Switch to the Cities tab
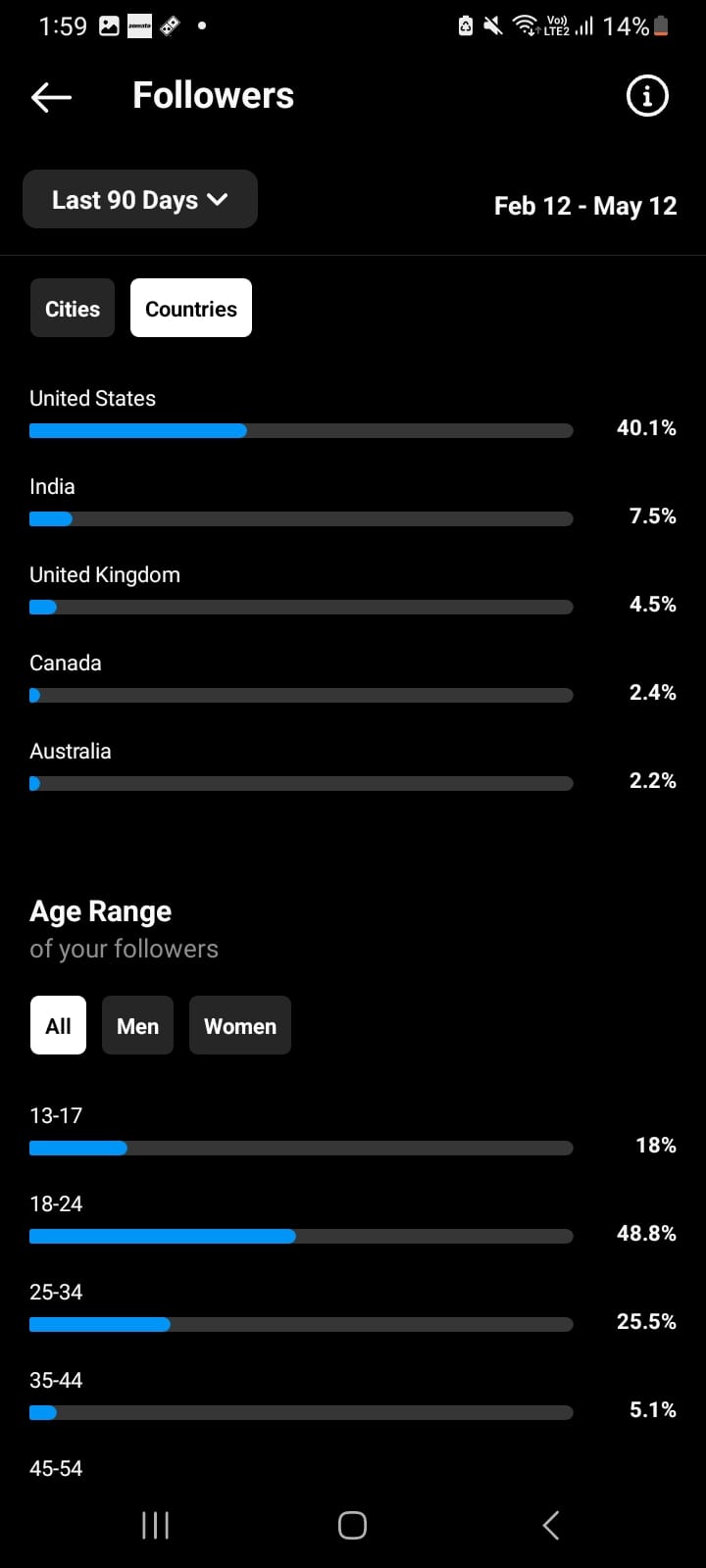Screen dimensions: 706x1568 73,309
